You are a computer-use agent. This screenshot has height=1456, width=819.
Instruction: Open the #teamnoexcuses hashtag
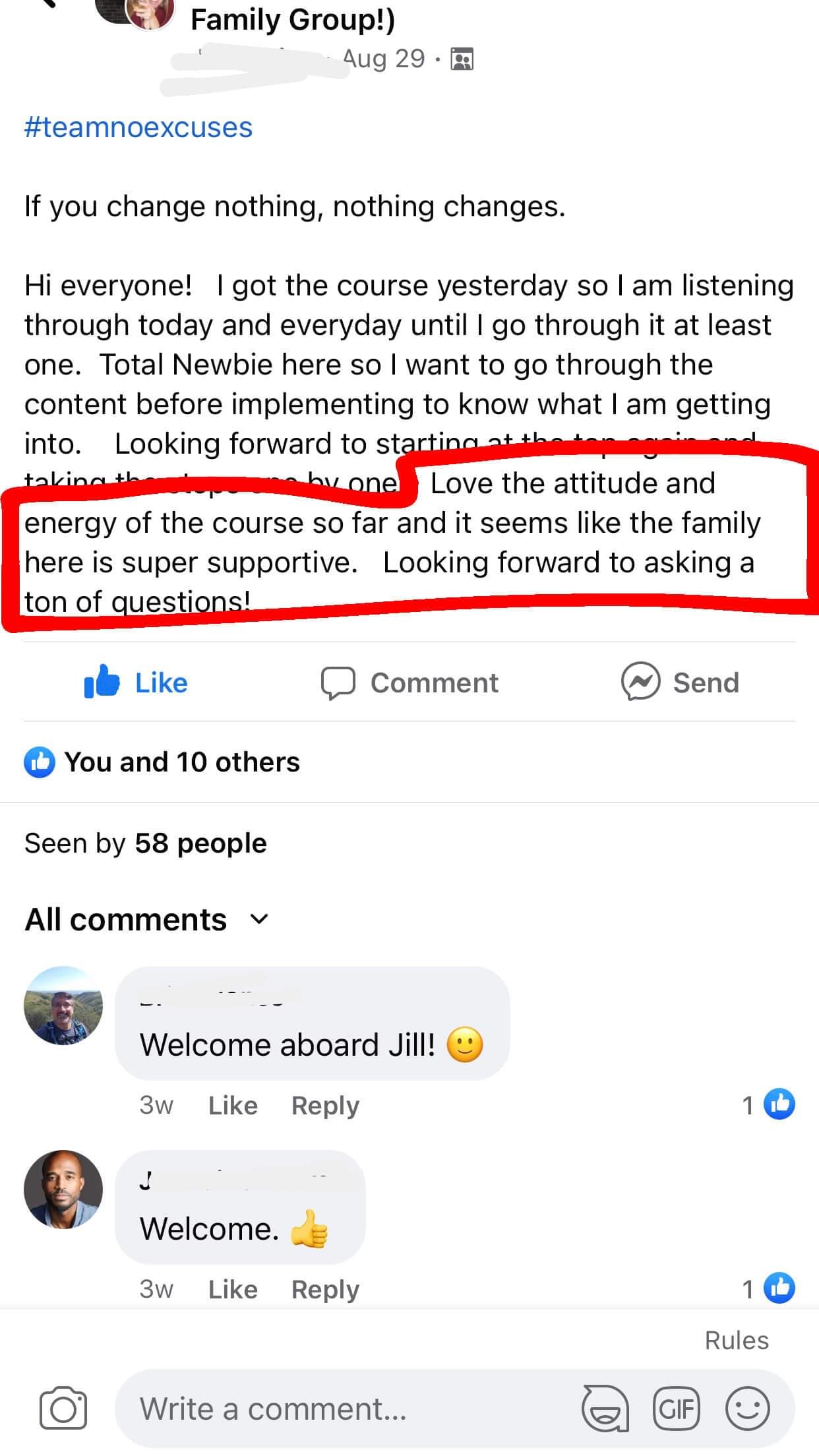coord(138,127)
